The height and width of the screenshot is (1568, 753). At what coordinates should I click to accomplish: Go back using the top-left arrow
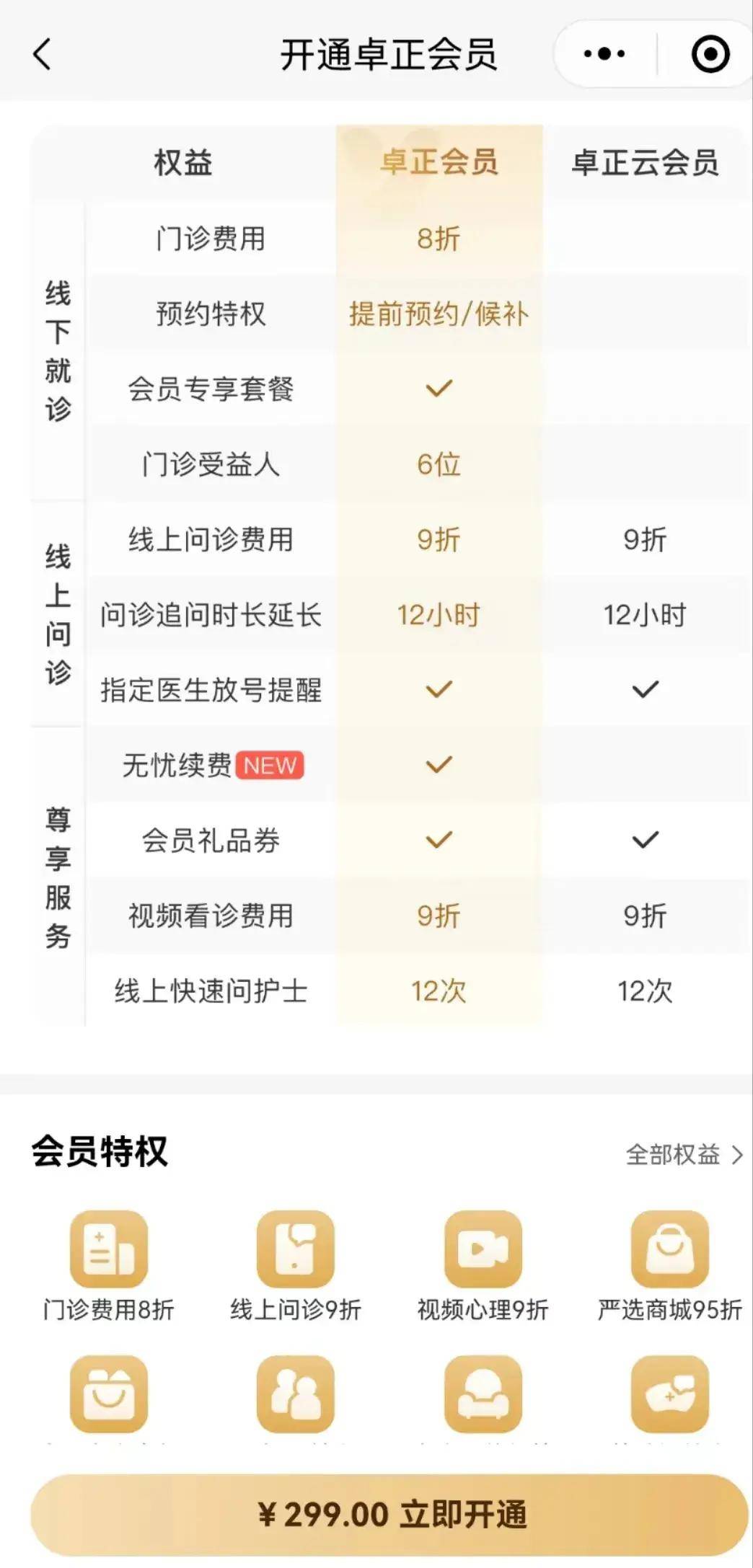point(43,54)
